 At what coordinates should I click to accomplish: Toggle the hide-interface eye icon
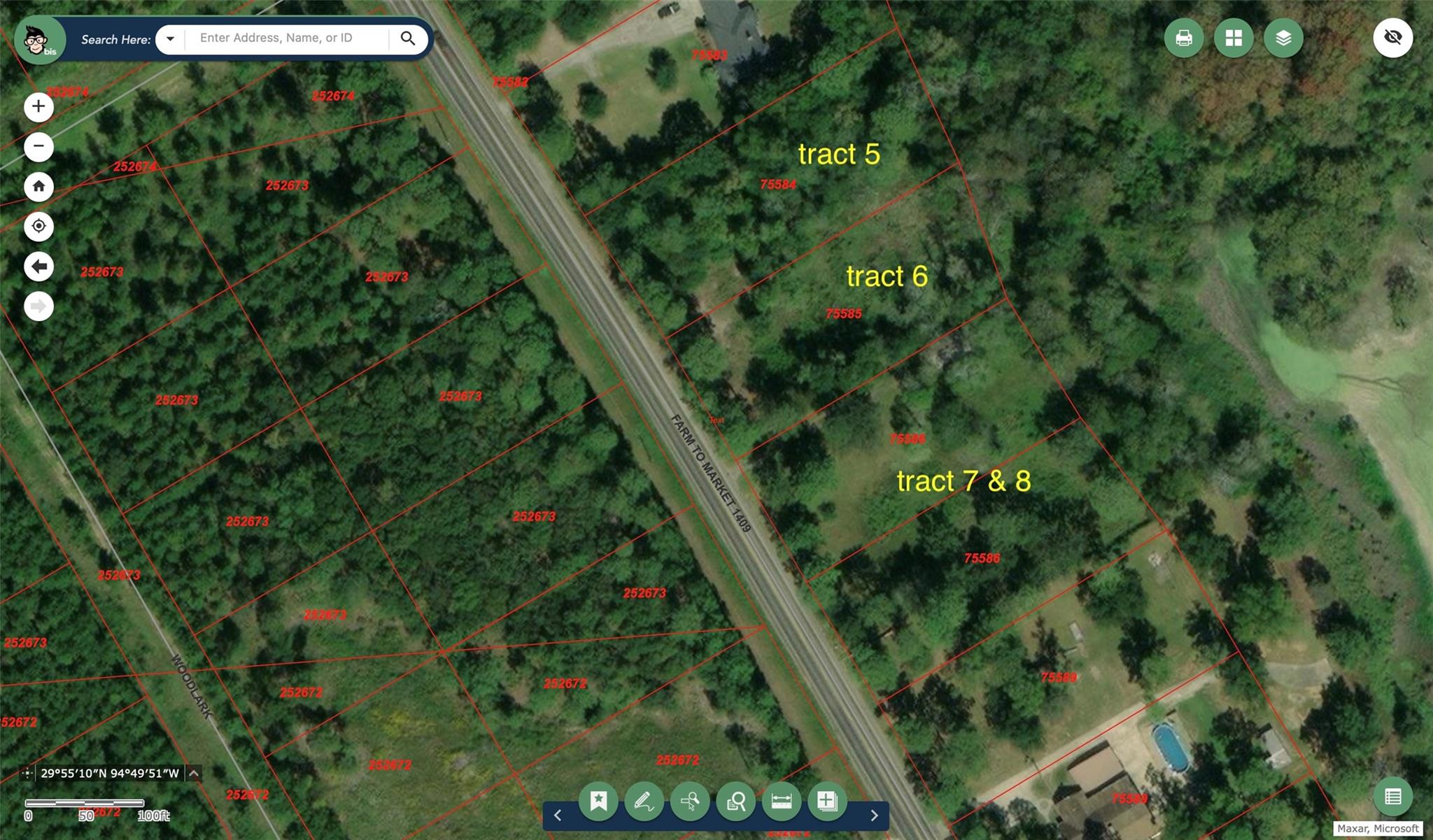point(1392,38)
